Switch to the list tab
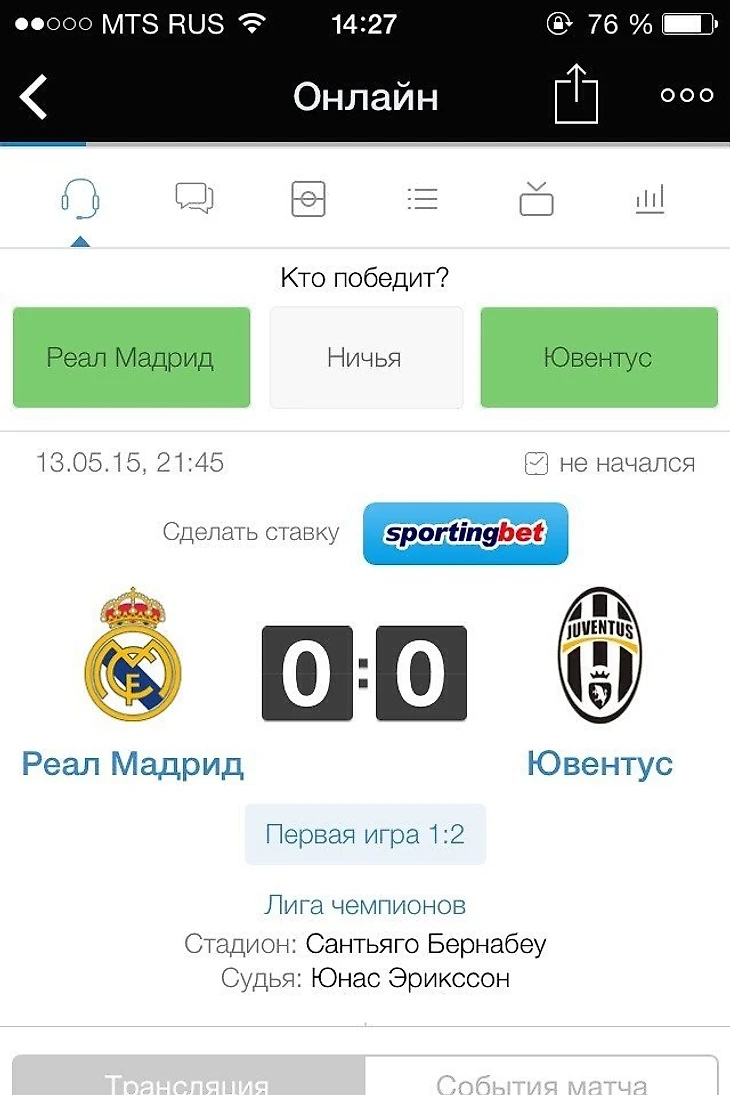 pyautogui.click(x=423, y=199)
